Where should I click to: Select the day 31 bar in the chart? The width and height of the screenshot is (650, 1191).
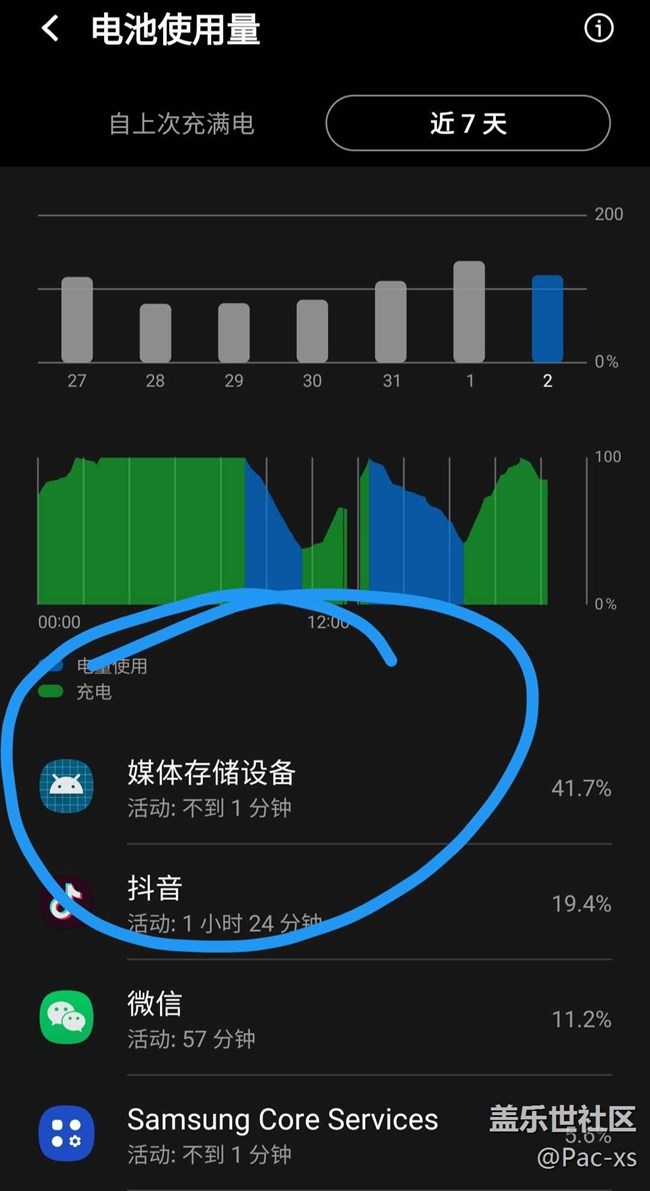point(390,322)
